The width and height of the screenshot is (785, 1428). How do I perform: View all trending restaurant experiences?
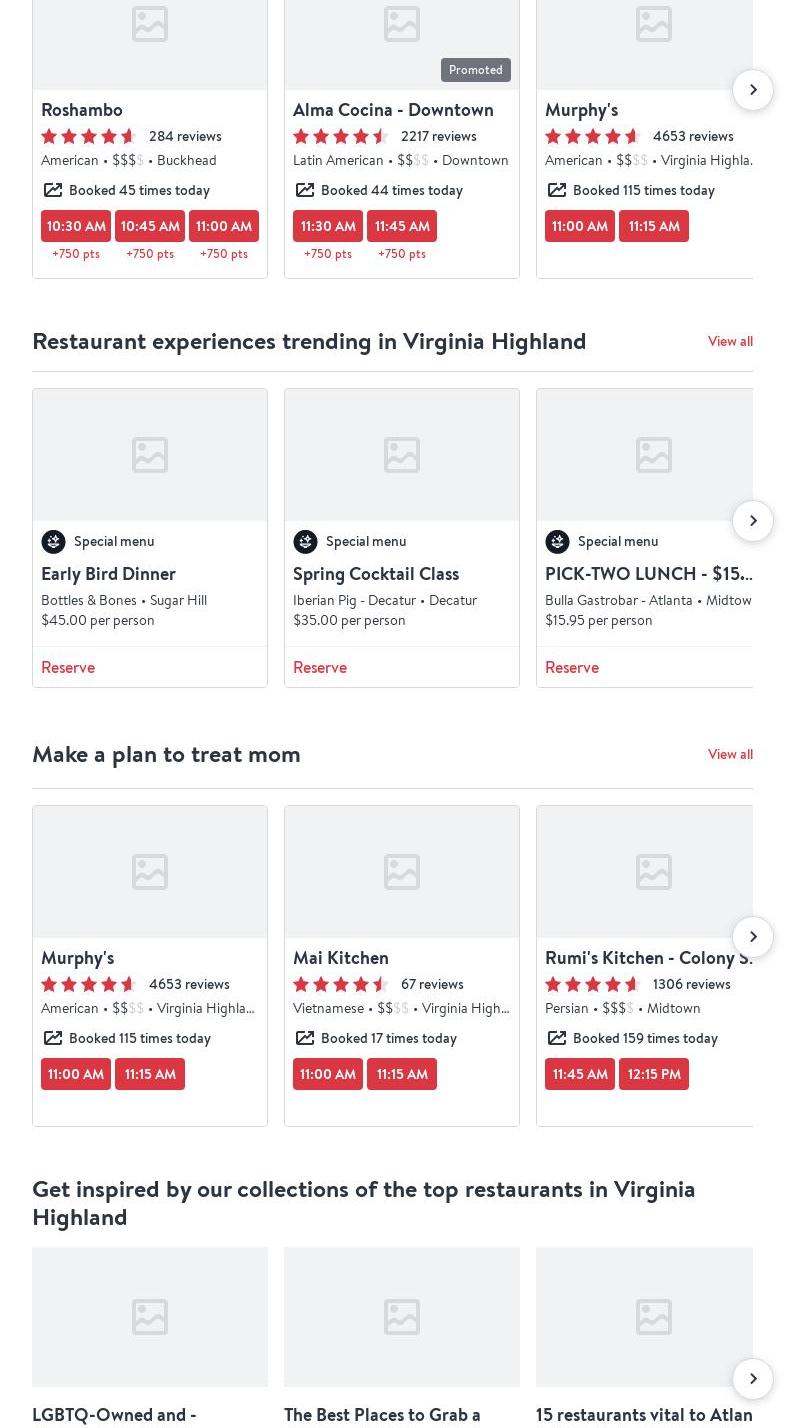point(730,341)
